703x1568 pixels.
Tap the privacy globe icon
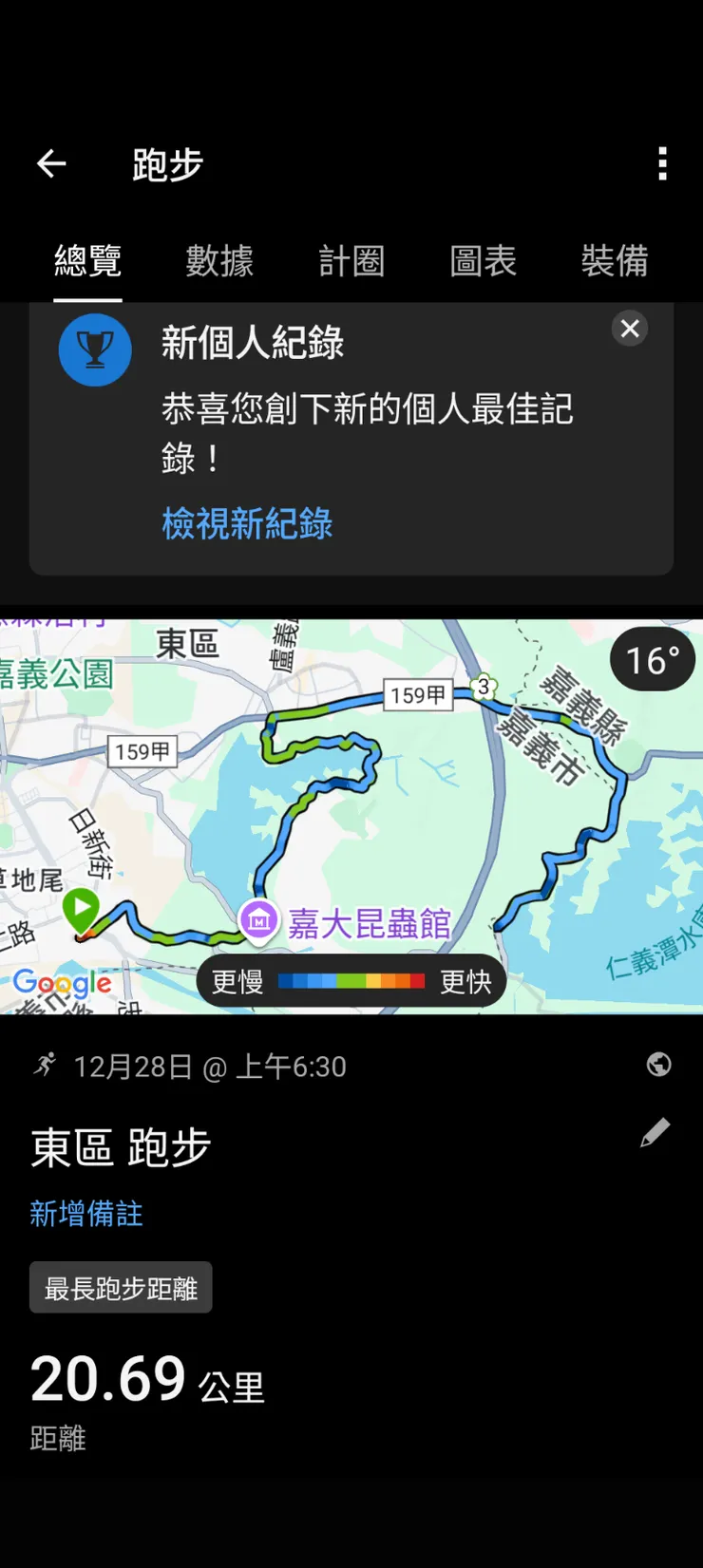tap(659, 1065)
